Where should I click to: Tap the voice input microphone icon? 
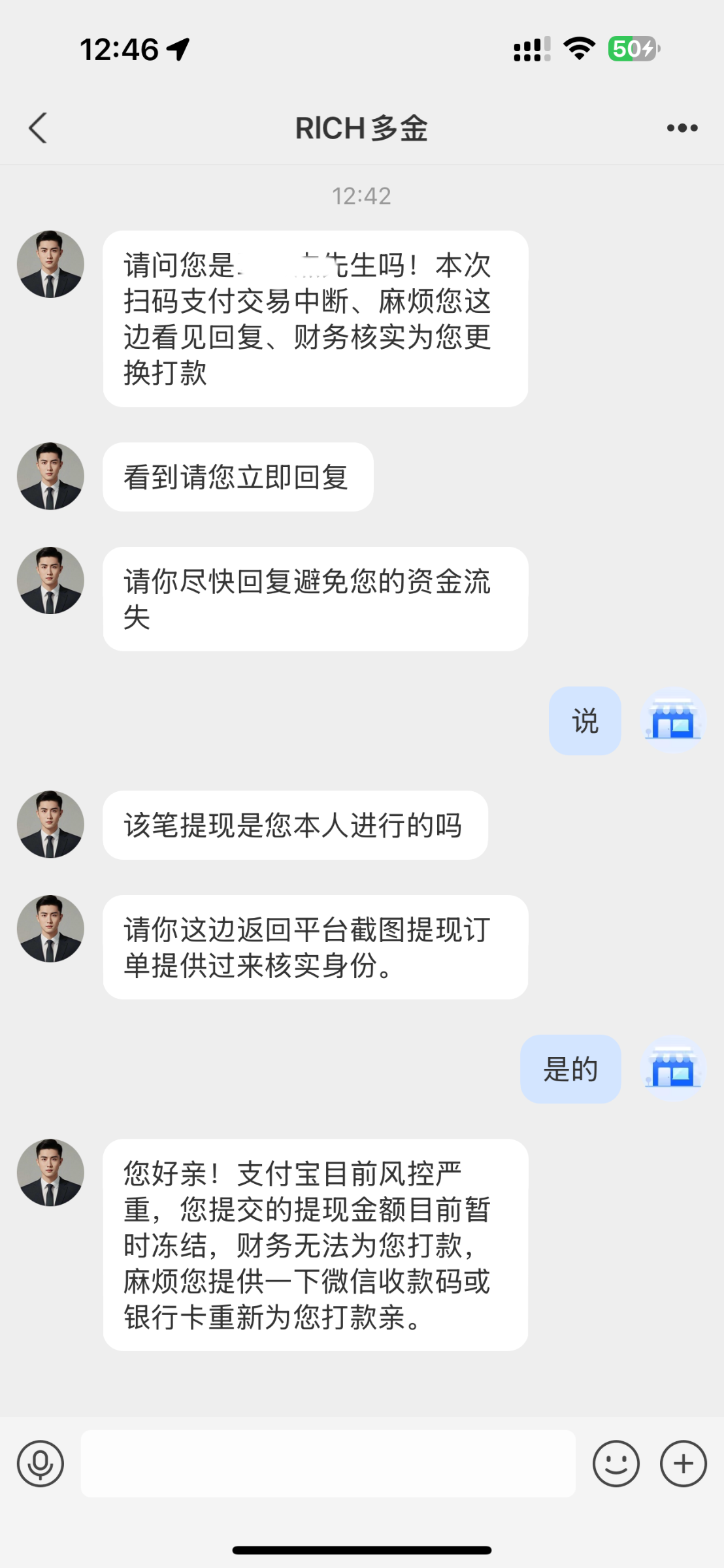pyautogui.click(x=41, y=1463)
